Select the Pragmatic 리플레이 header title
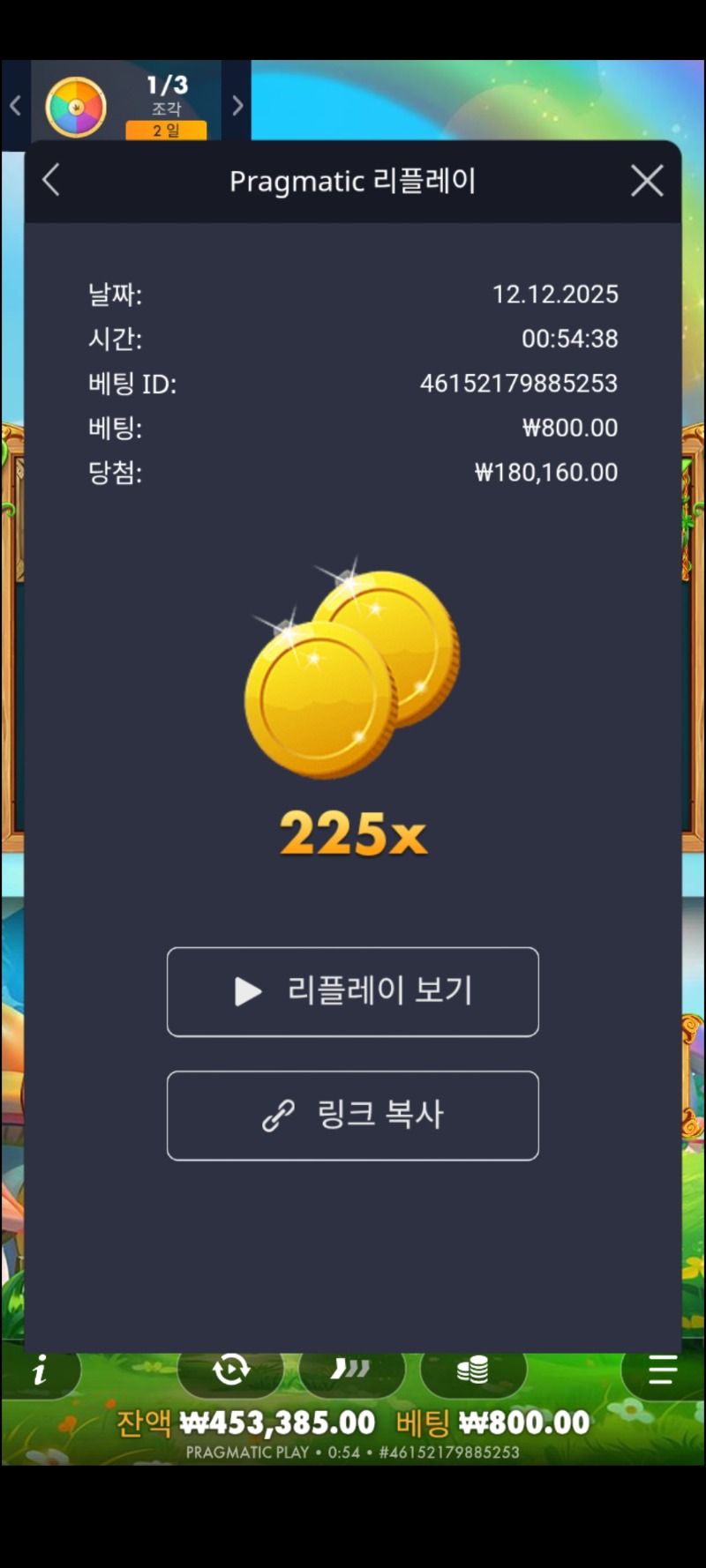This screenshot has height=1568, width=706. [x=352, y=180]
